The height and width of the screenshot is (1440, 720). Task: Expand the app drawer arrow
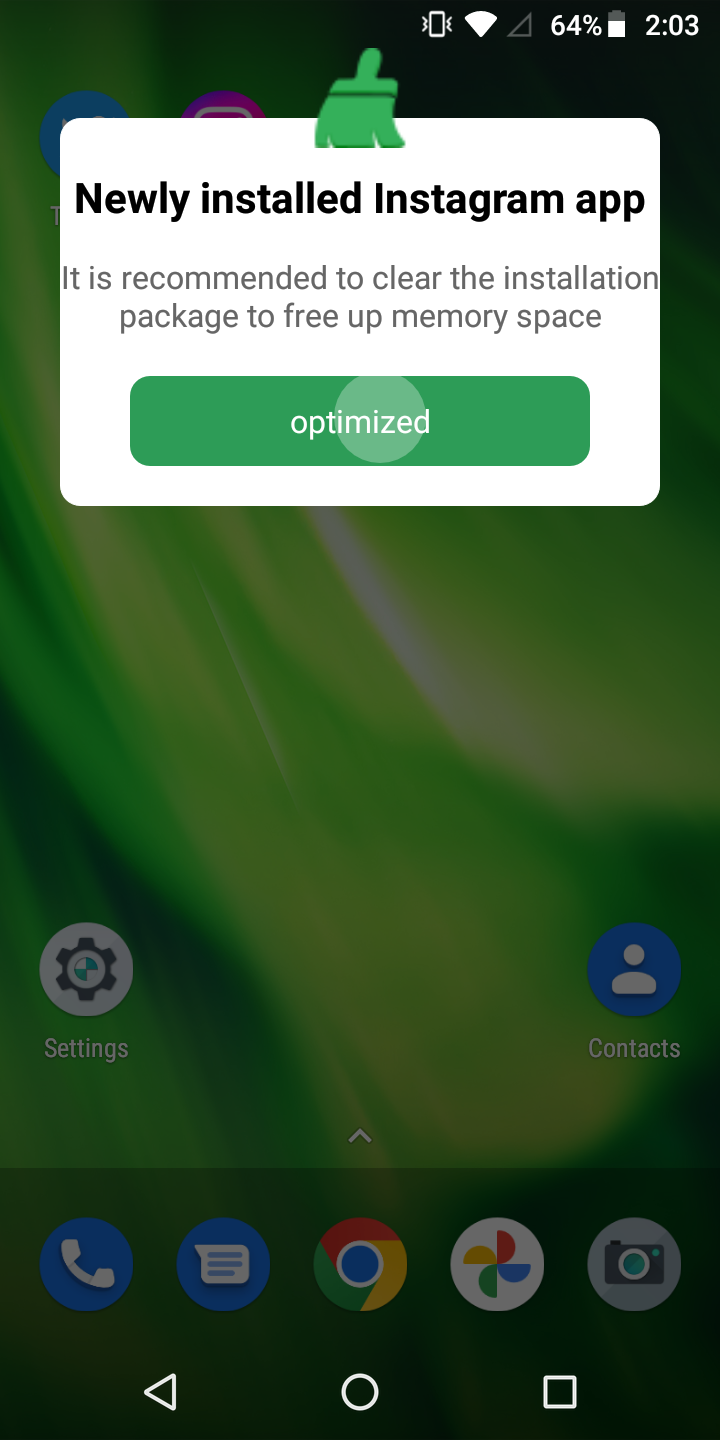pyautogui.click(x=360, y=1136)
